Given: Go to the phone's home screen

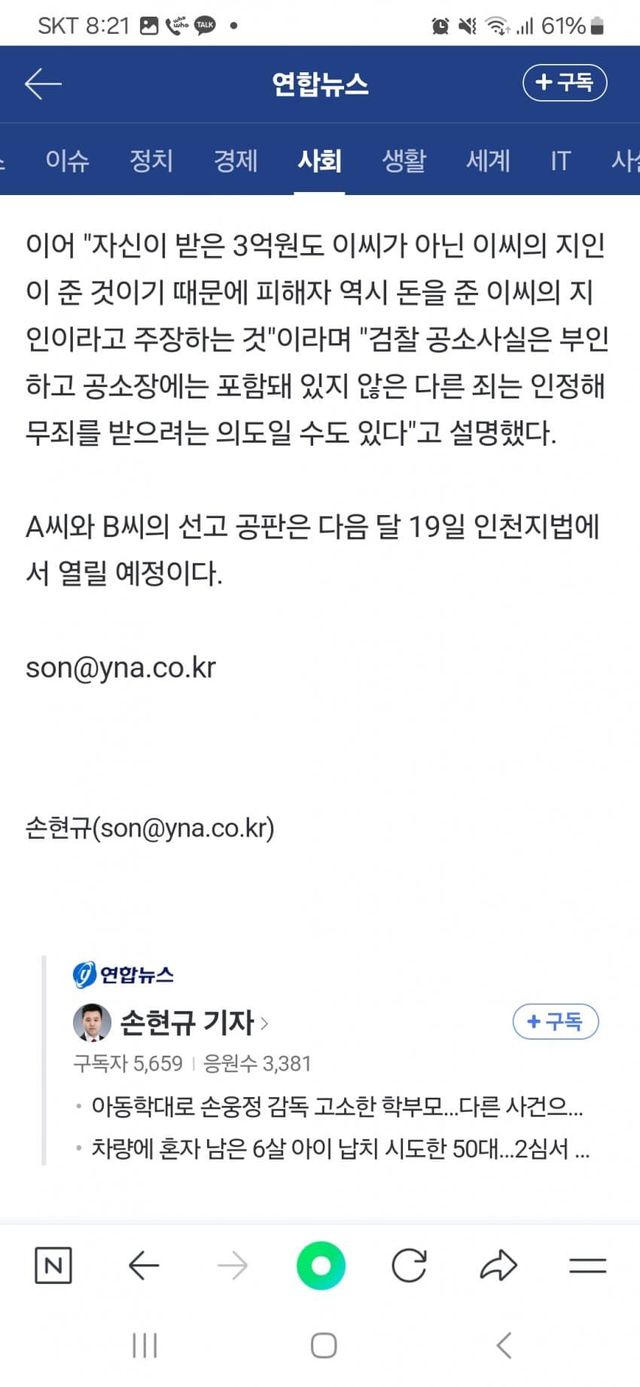Looking at the screenshot, I should click(x=323, y=1345).
